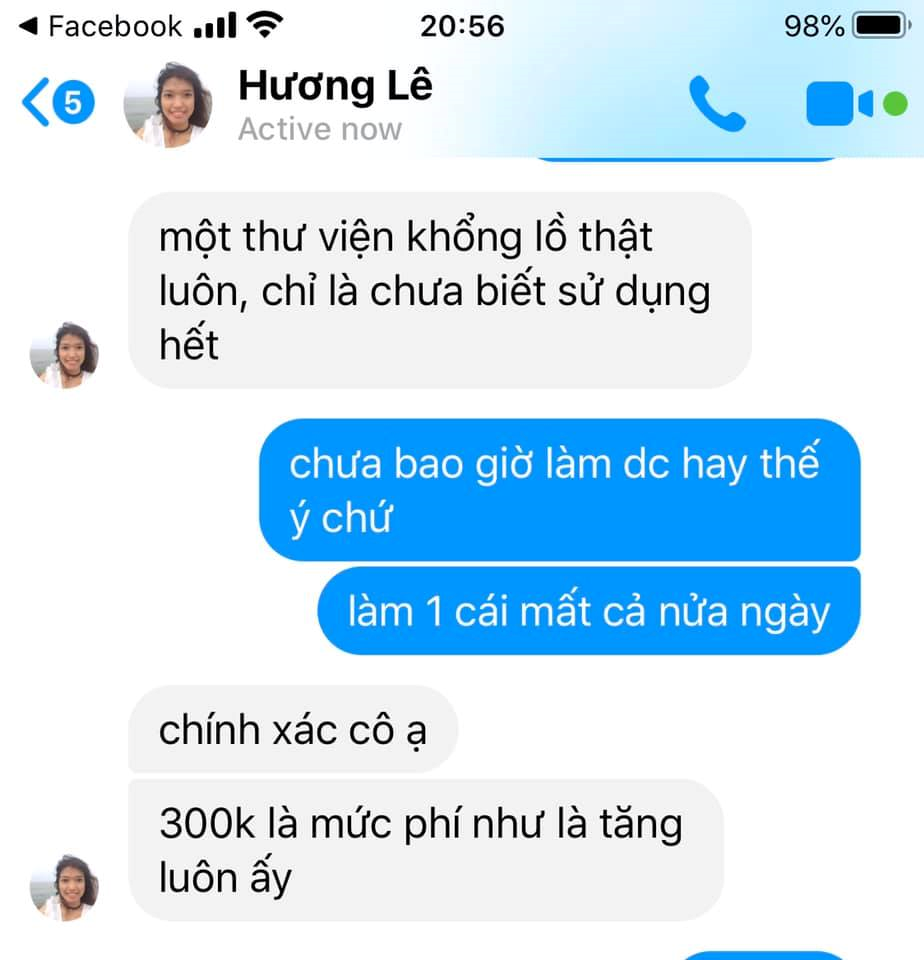Go back to the chat list
The height and width of the screenshot is (960, 924).
tap(38, 104)
